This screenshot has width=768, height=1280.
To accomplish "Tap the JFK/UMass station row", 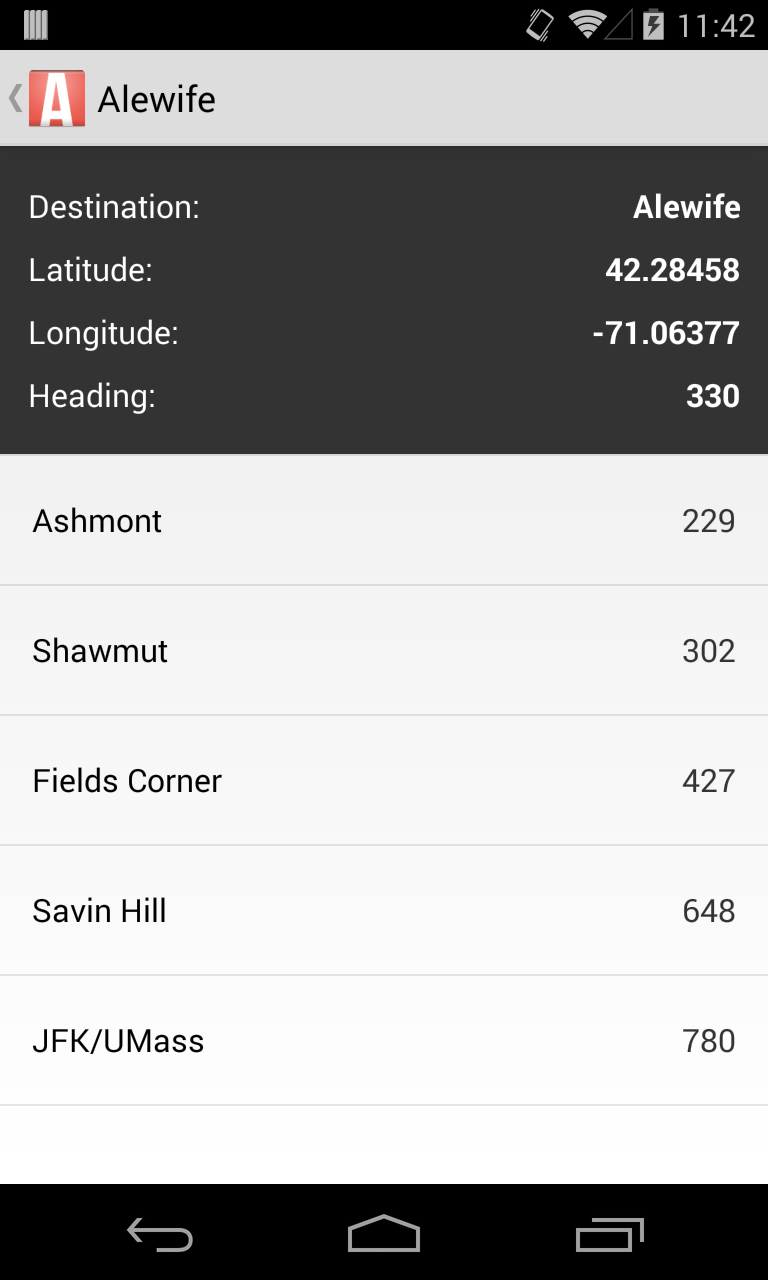I will (x=384, y=1041).
